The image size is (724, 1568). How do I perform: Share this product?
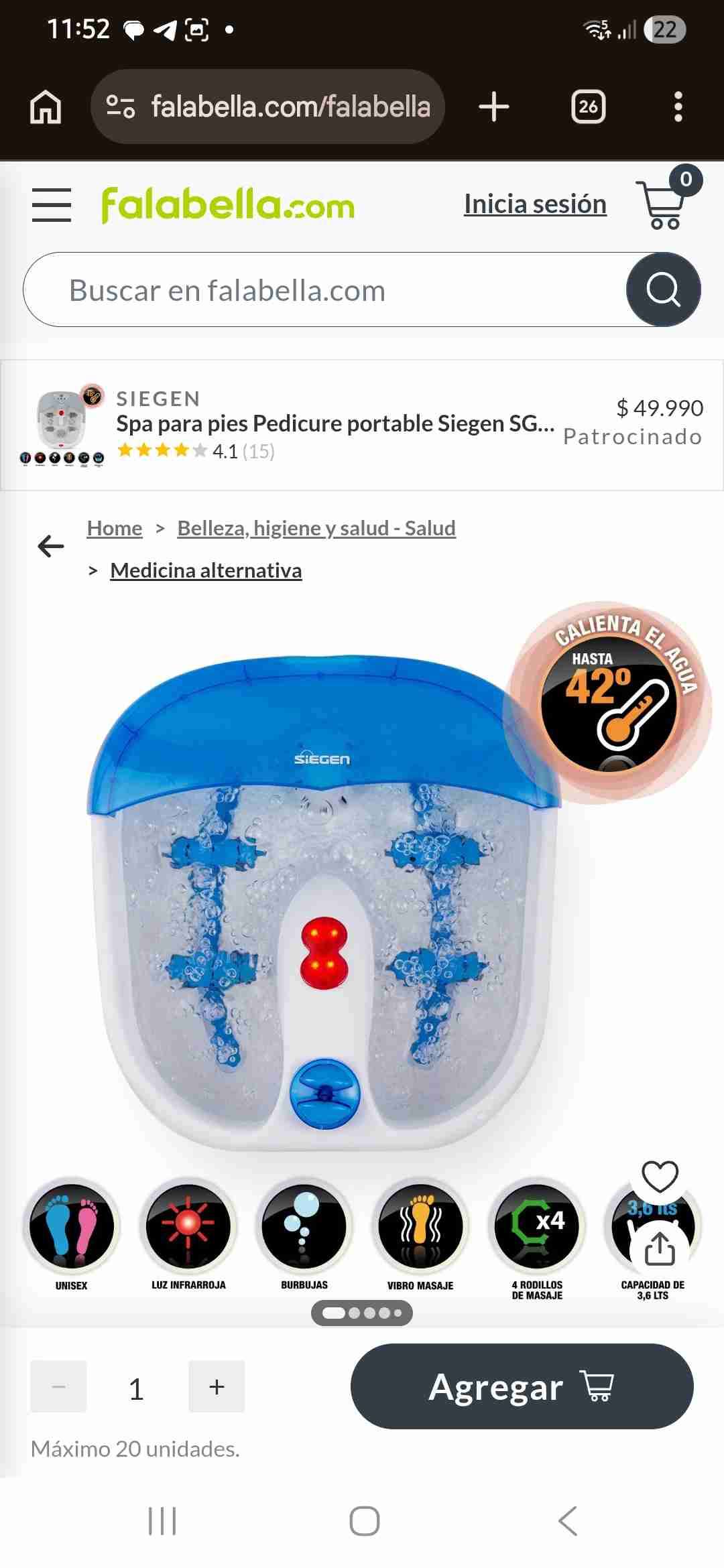click(660, 1249)
